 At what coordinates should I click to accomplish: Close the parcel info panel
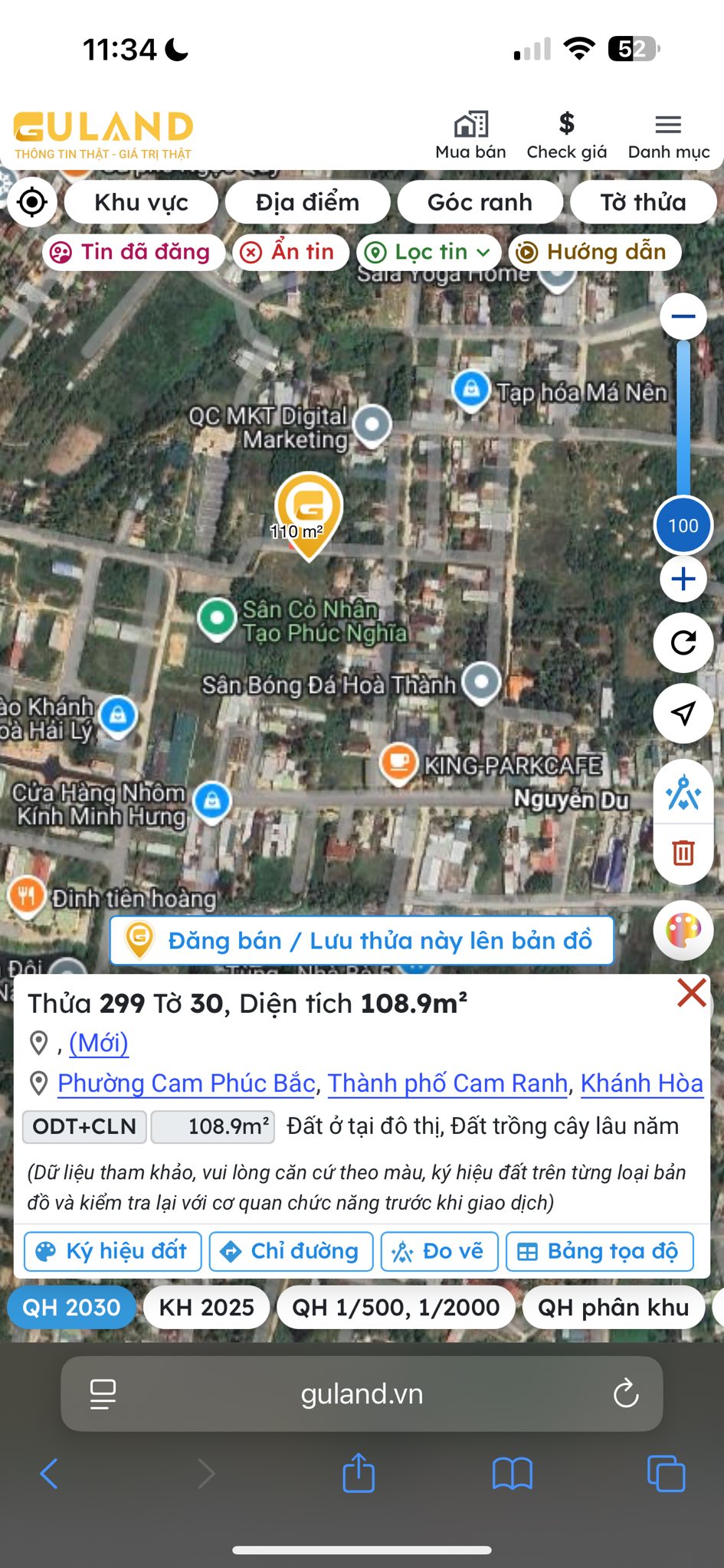point(691,993)
